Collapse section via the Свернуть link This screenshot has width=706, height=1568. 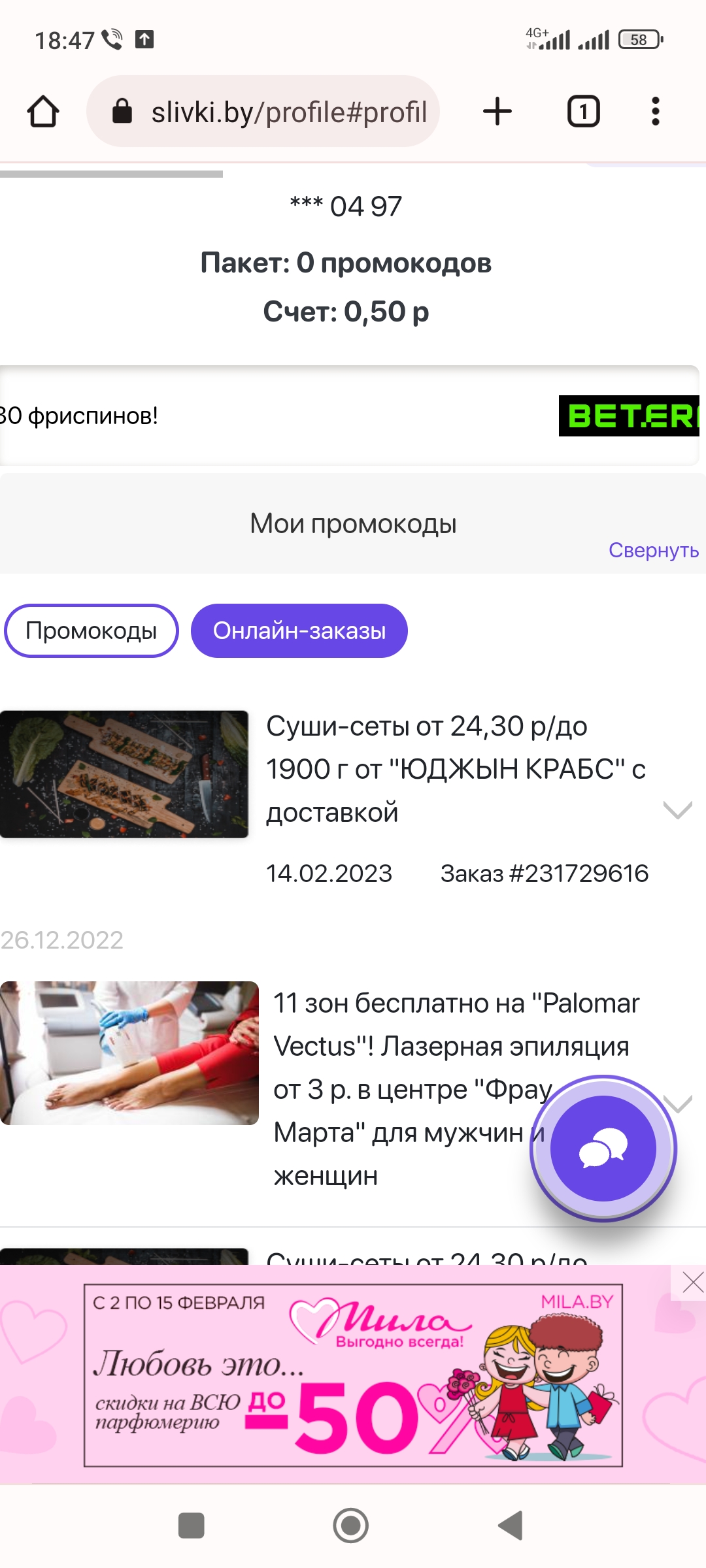click(653, 550)
